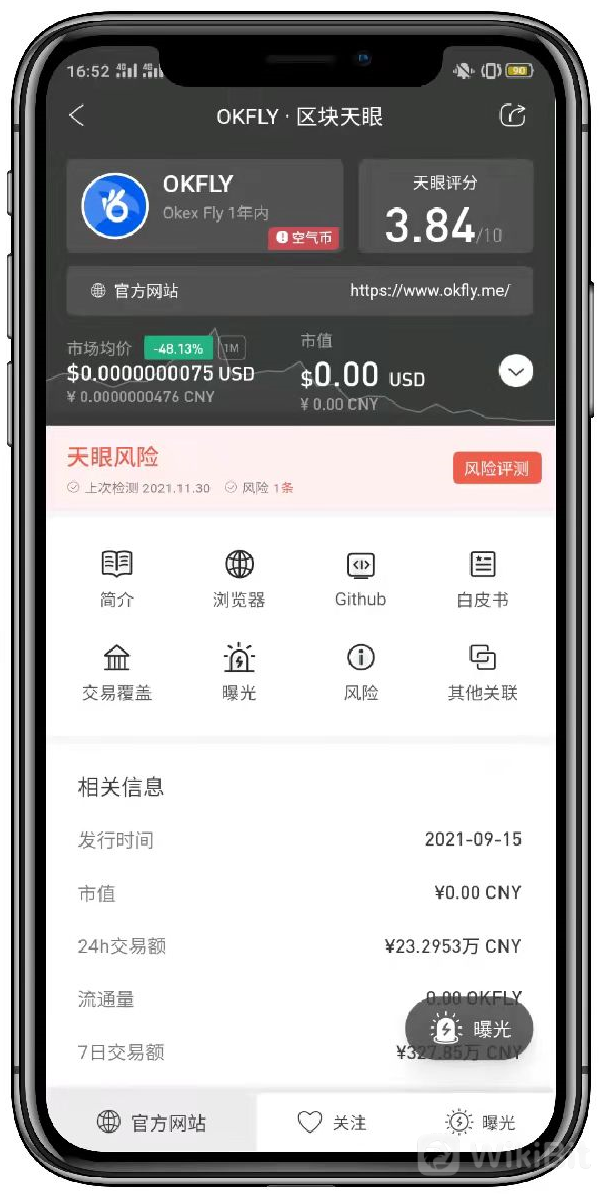The image size is (605, 1194).
Task: Open the 风险 risk grid item
Action: [x=360, y=672]
